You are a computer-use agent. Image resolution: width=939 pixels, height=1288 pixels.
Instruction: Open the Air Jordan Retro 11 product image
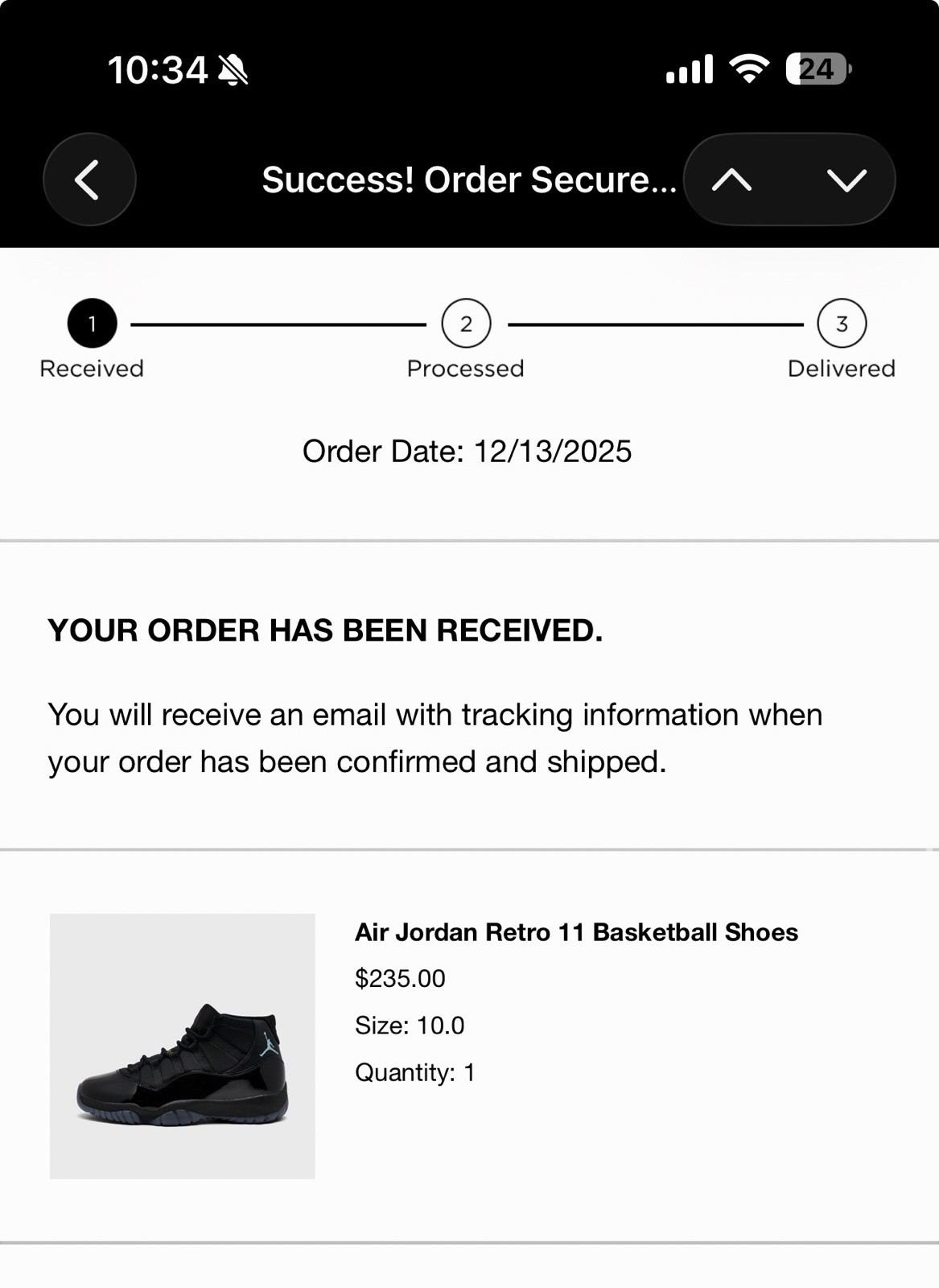click(183, 1046)
